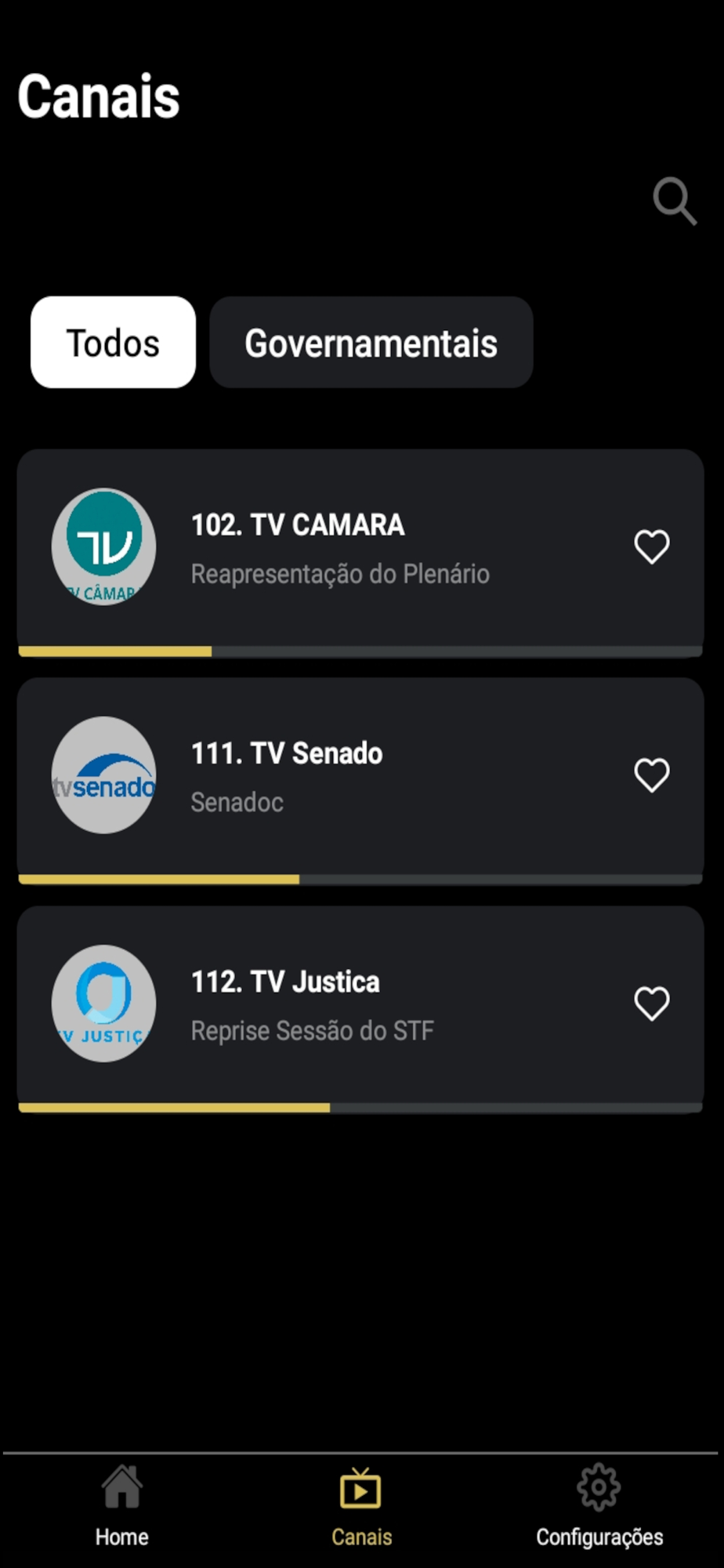Screen dimensions: 724x1568
Task: Favorite the TV CAMARA channel
Action: tap(651, 546)
